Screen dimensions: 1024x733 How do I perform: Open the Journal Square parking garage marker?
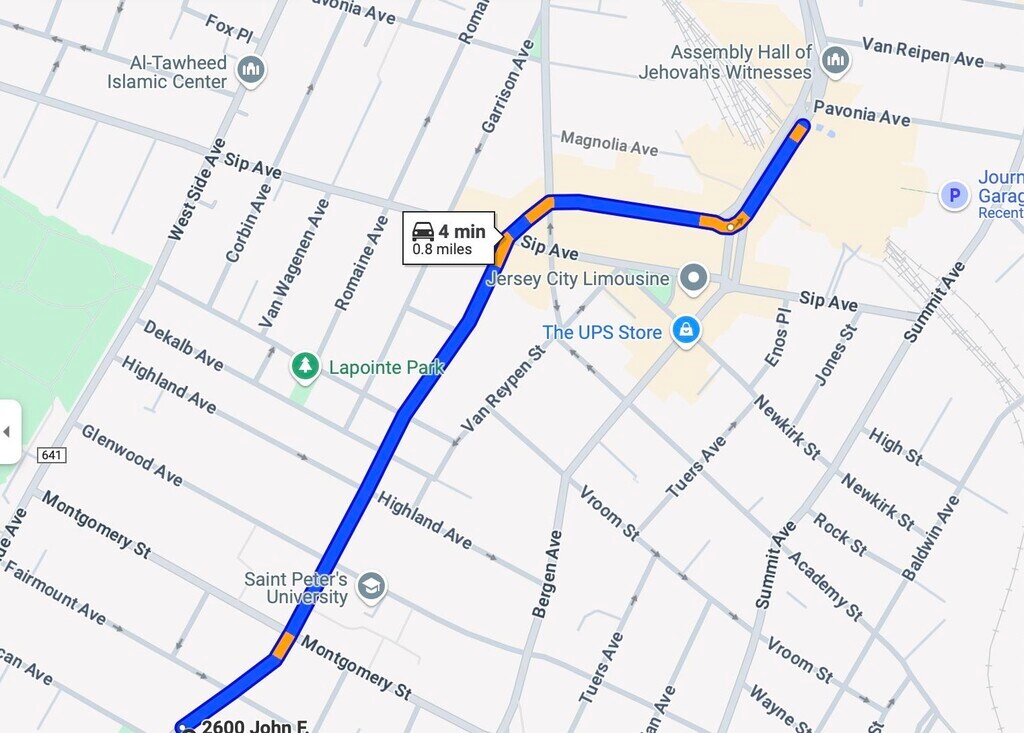click(955, 195)
